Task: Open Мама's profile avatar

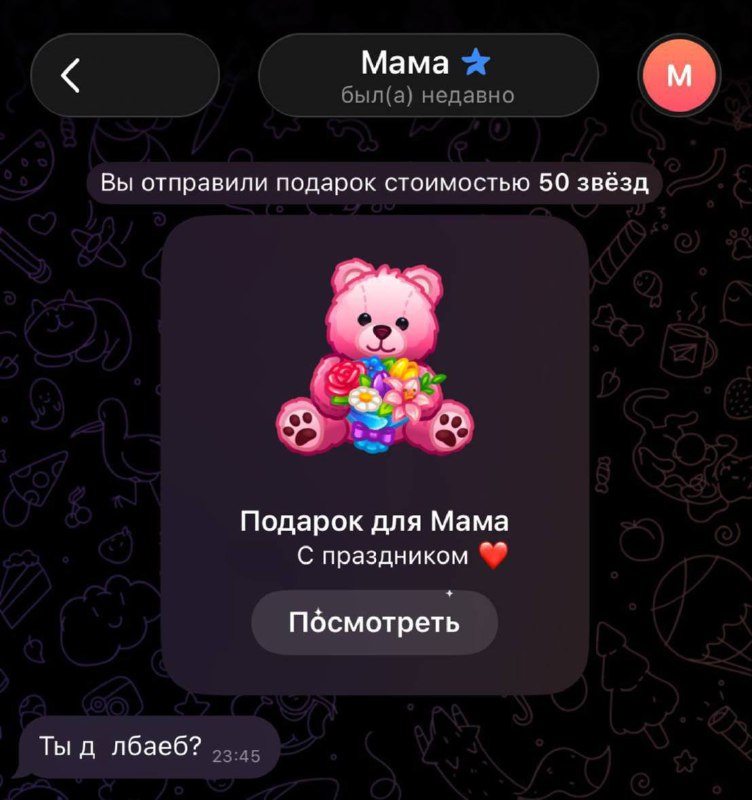Action: [x=679, y=75]
